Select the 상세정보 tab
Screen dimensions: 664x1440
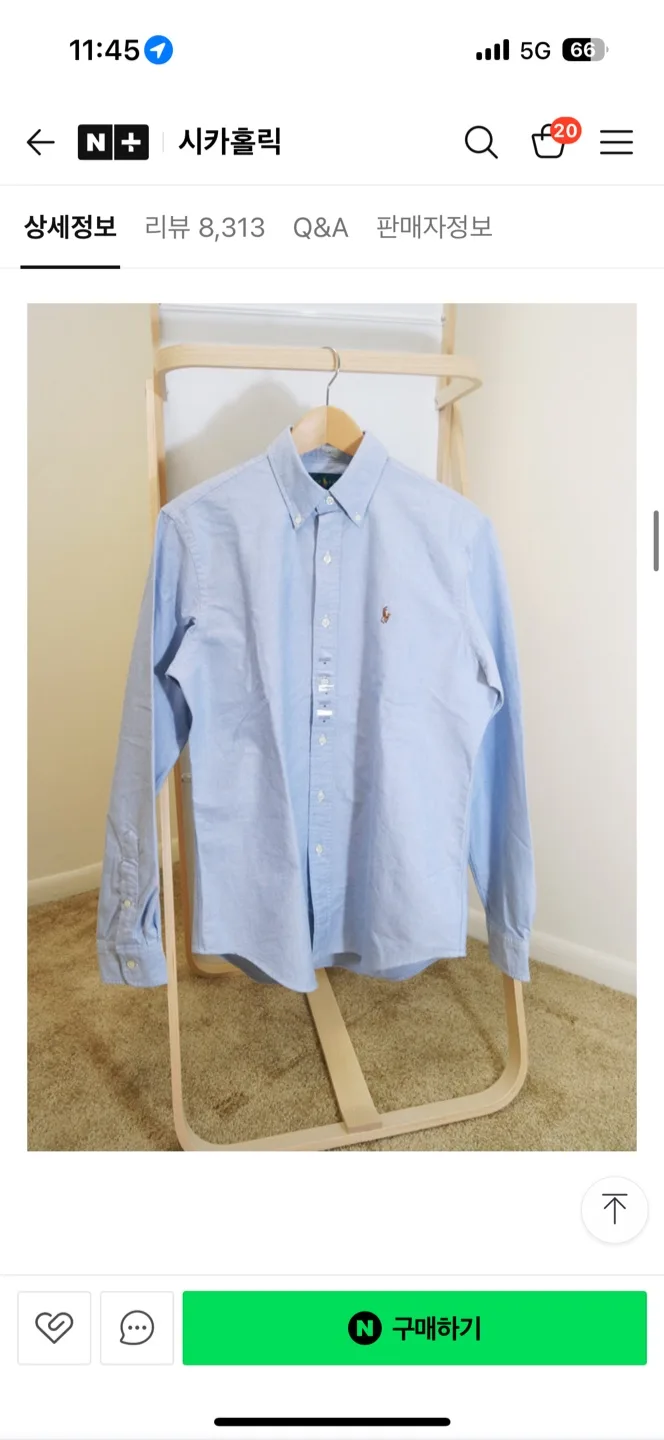click(x=70, y=227)
